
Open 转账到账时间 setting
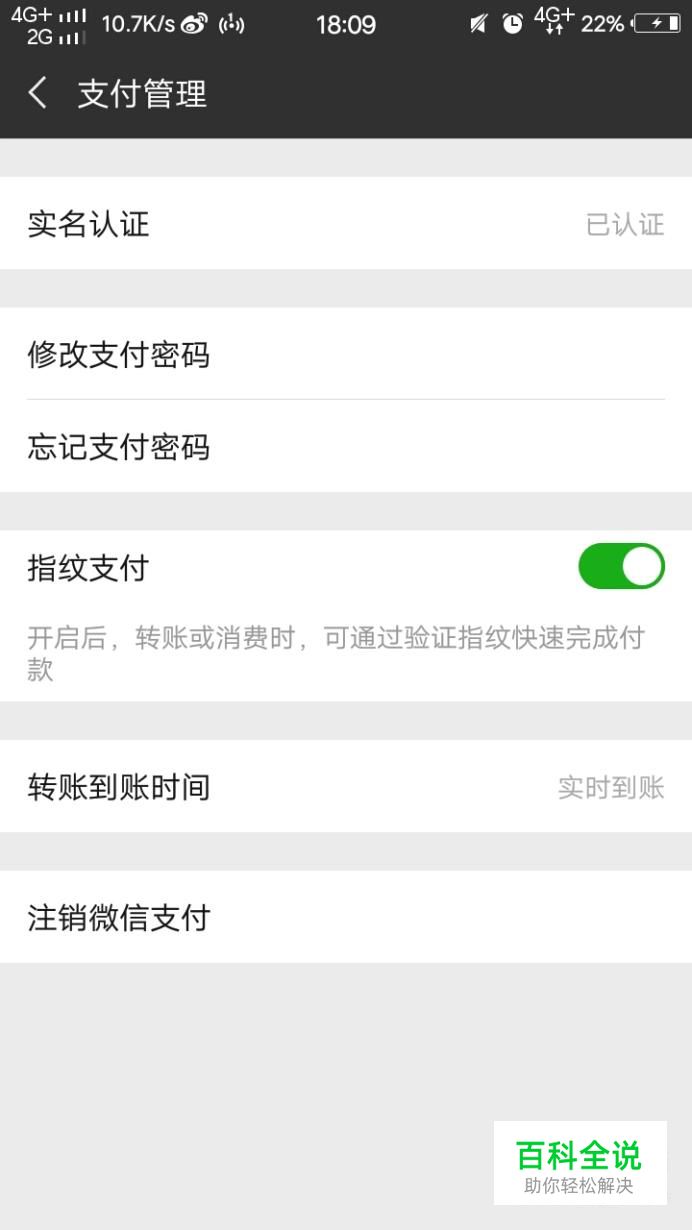click(346, 787)
